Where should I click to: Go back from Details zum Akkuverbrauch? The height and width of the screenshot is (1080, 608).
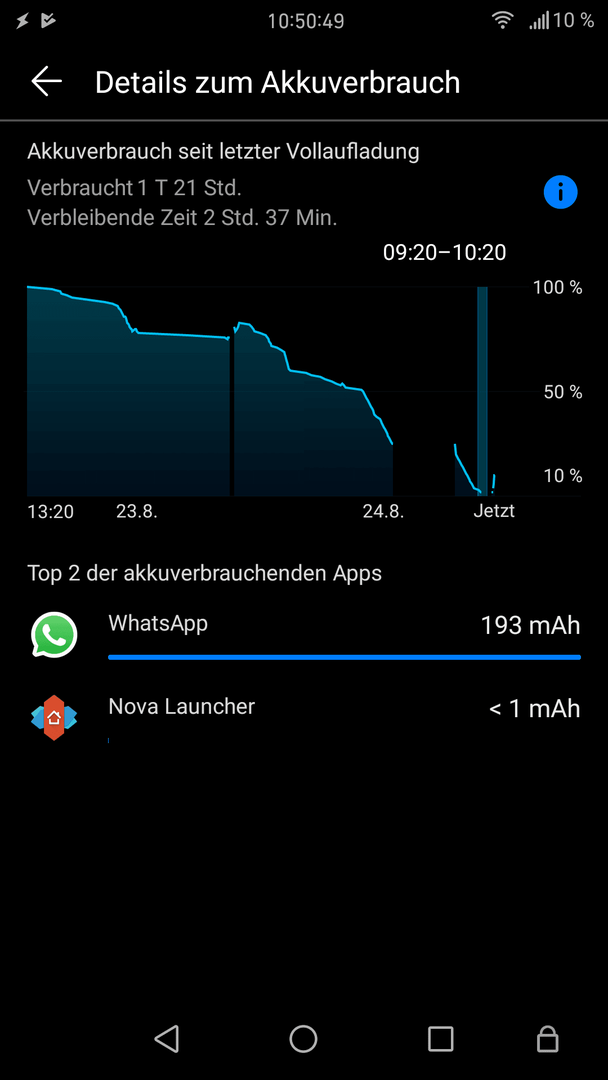(x=47, y=82)
